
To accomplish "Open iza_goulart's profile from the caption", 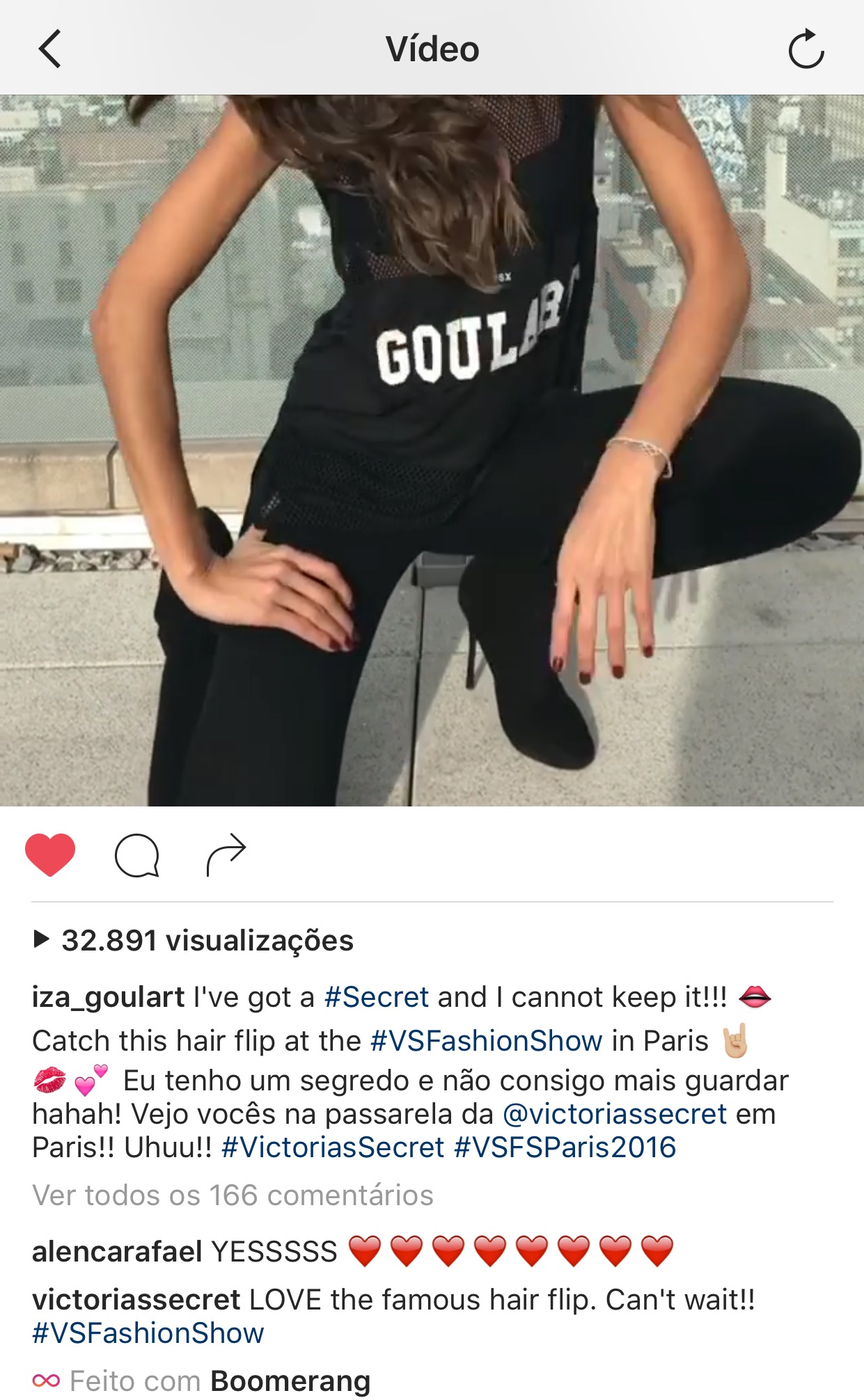I will tap(108, 997).
